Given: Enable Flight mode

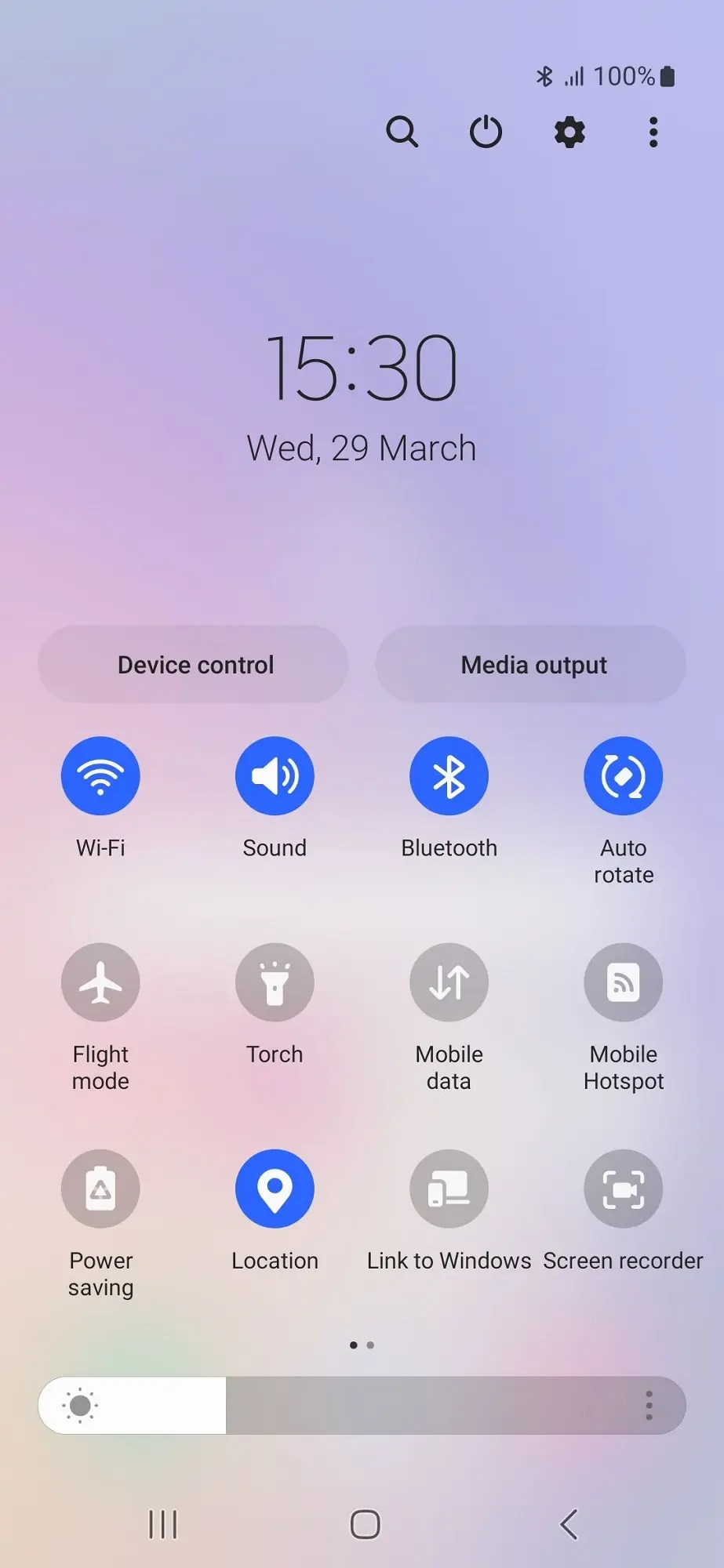Looking at the screenshot, I should 100,982.
